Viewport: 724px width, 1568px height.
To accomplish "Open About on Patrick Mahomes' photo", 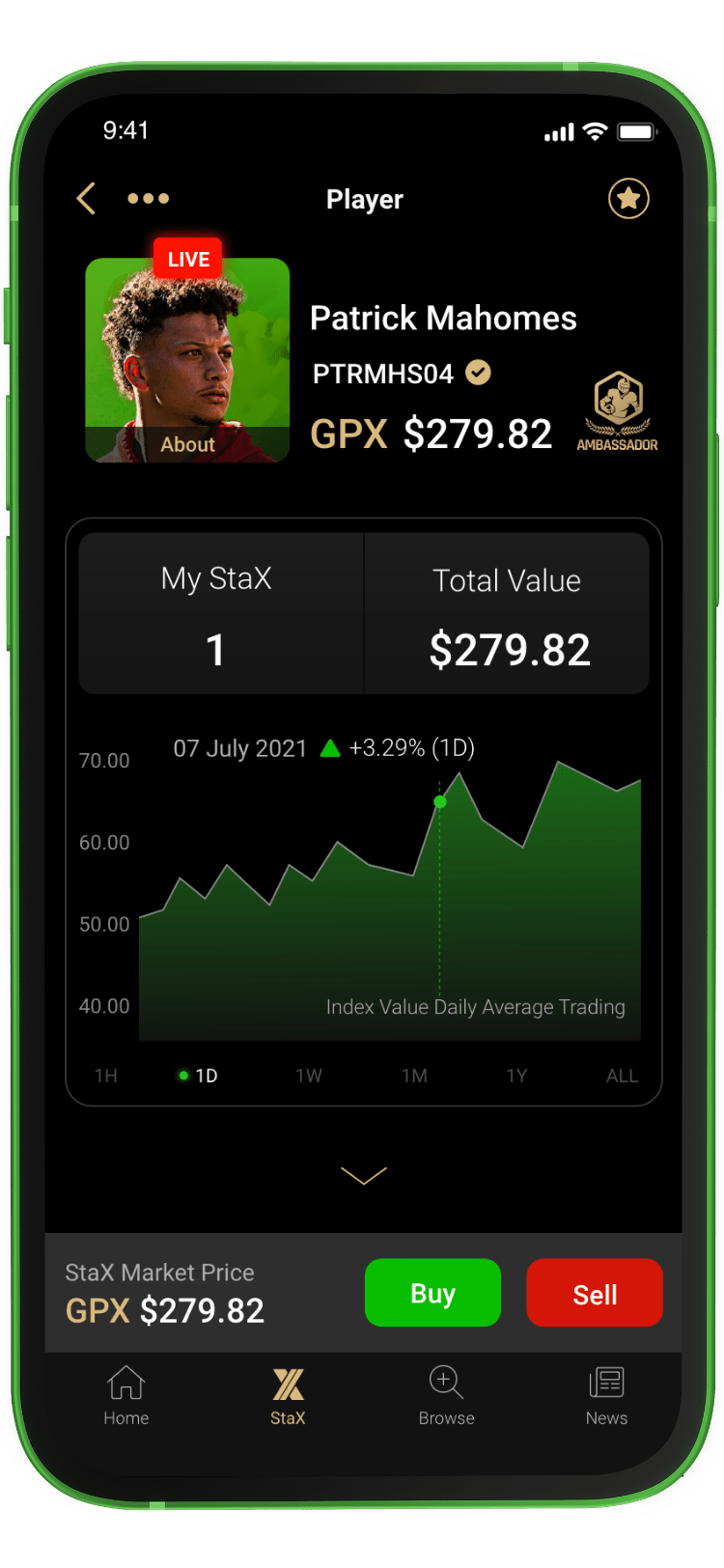I will (187, 444).
